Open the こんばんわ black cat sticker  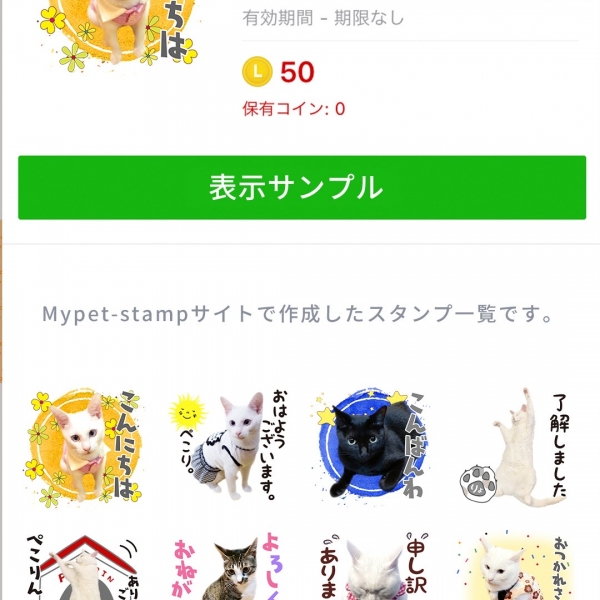click(x=372, y=447)
